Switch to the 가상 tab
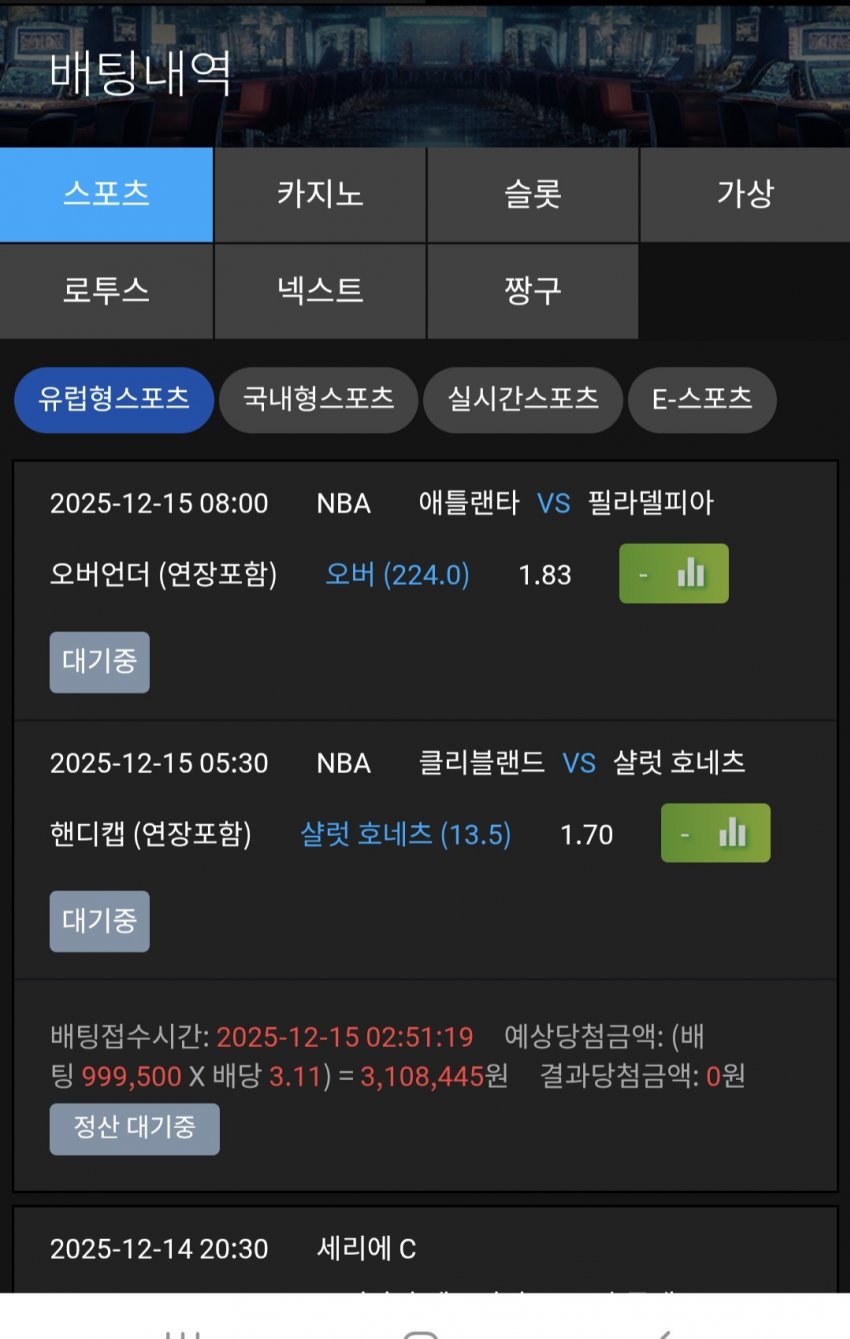Screen dimensions: 850x1339 [744, 194]
